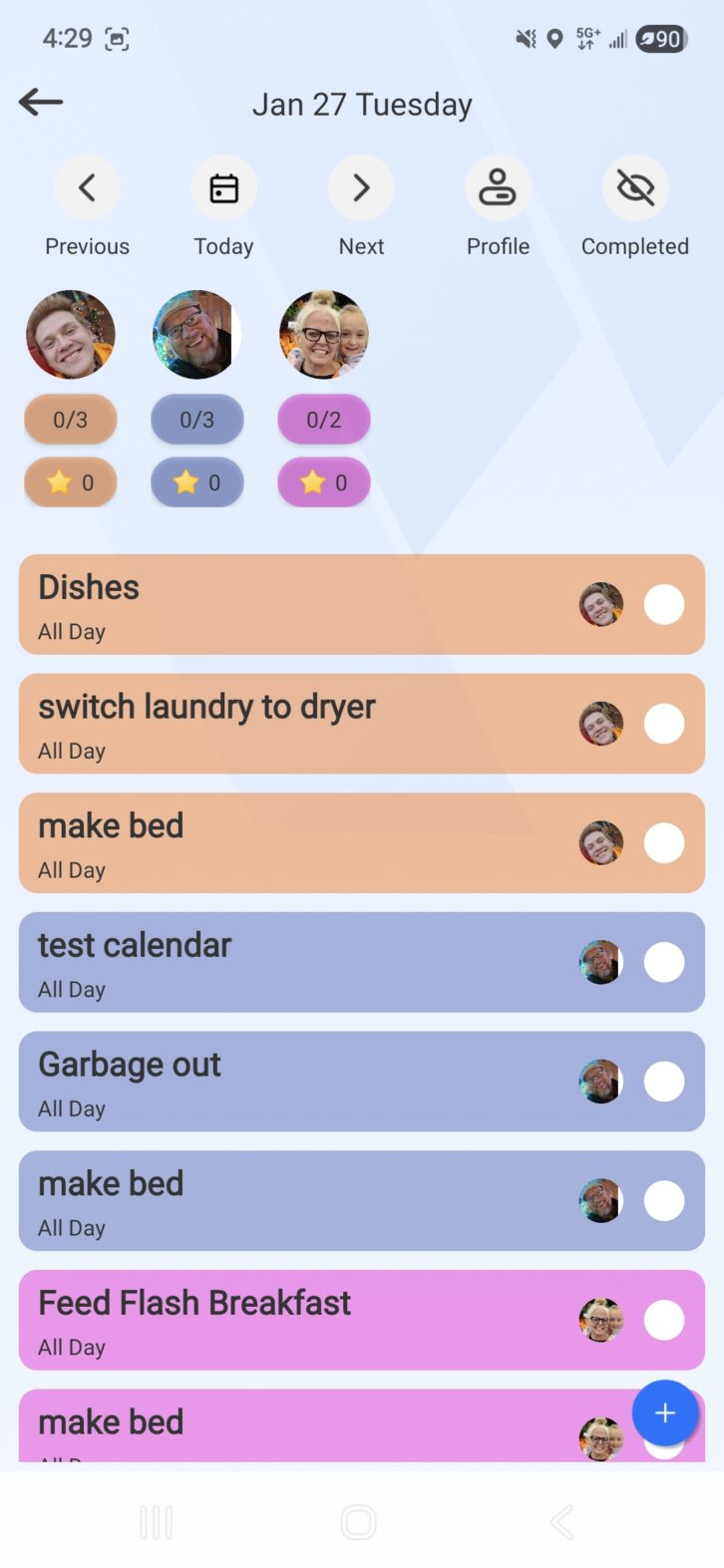Viewport: 724px width, 1568px height.
Task: Add a new task with plus button
Action: pyautogui.click(x=665, y=1412)
